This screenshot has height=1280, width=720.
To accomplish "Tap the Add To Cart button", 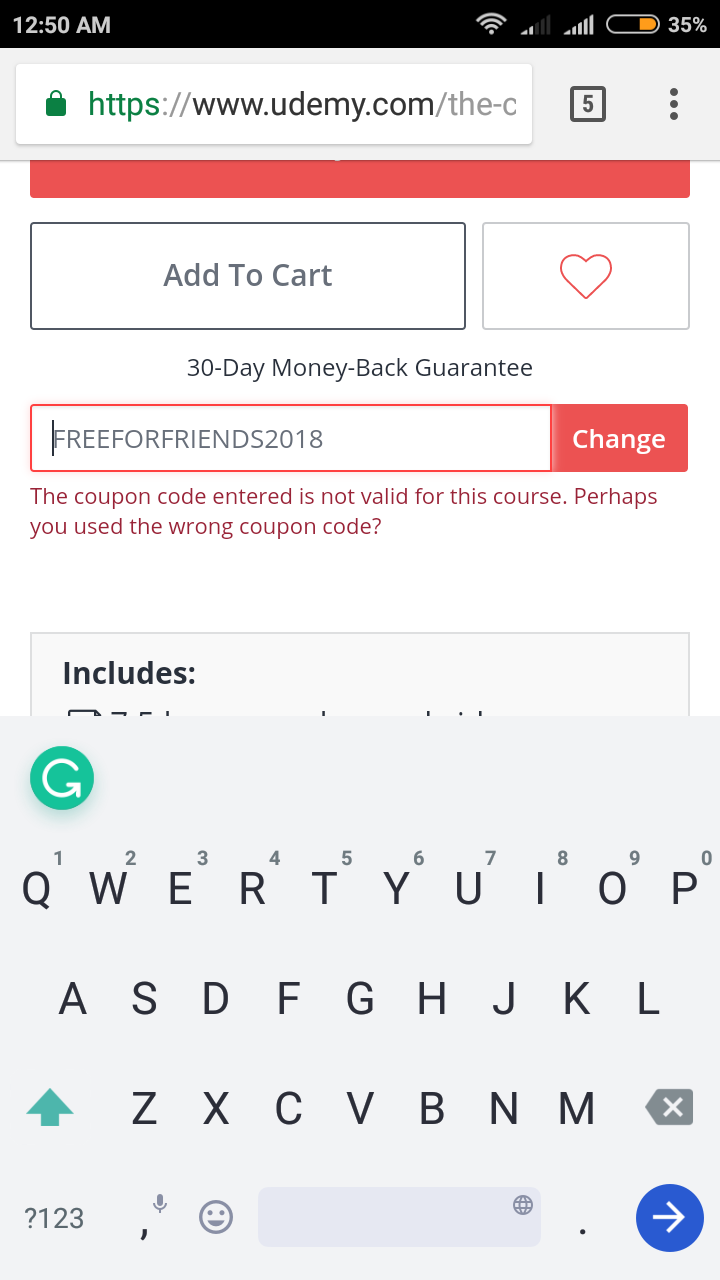I will click(248, 276).
